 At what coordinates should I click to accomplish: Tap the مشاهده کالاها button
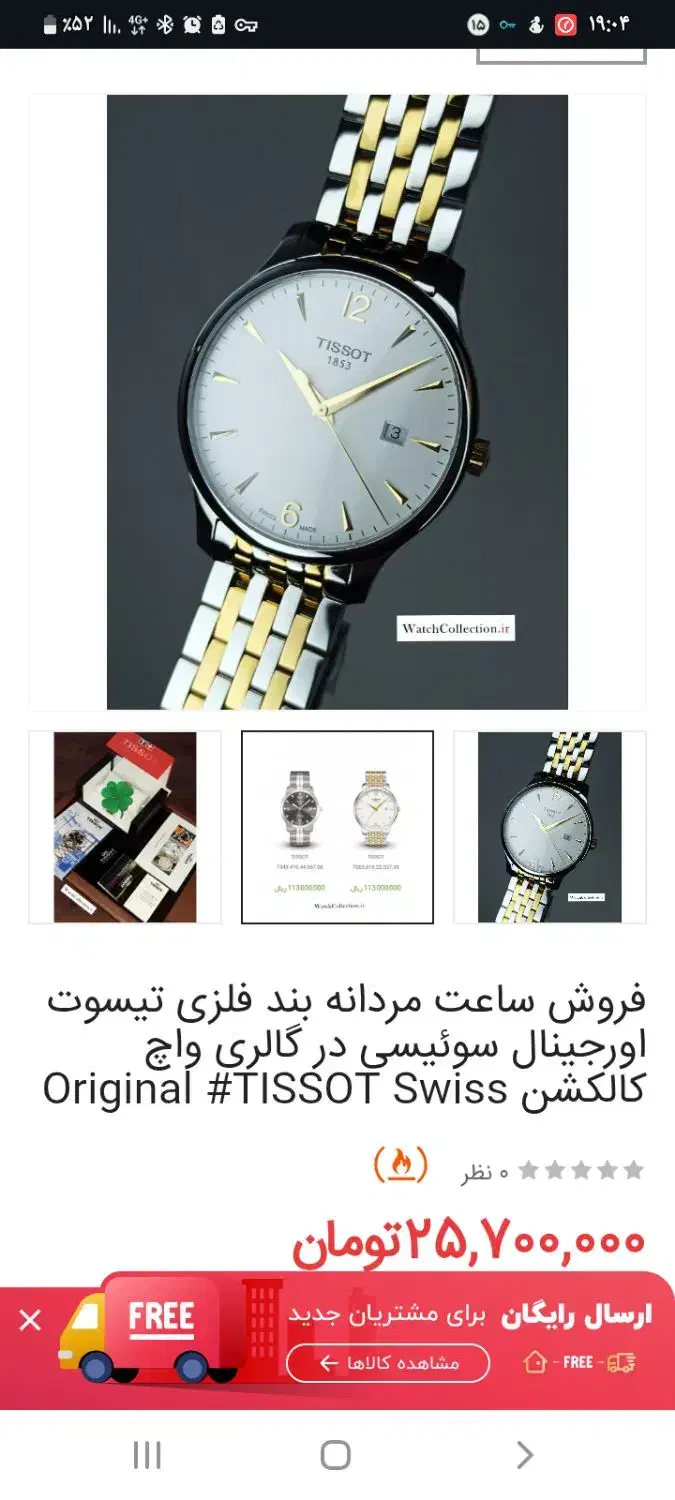[x=388, y=1363]
